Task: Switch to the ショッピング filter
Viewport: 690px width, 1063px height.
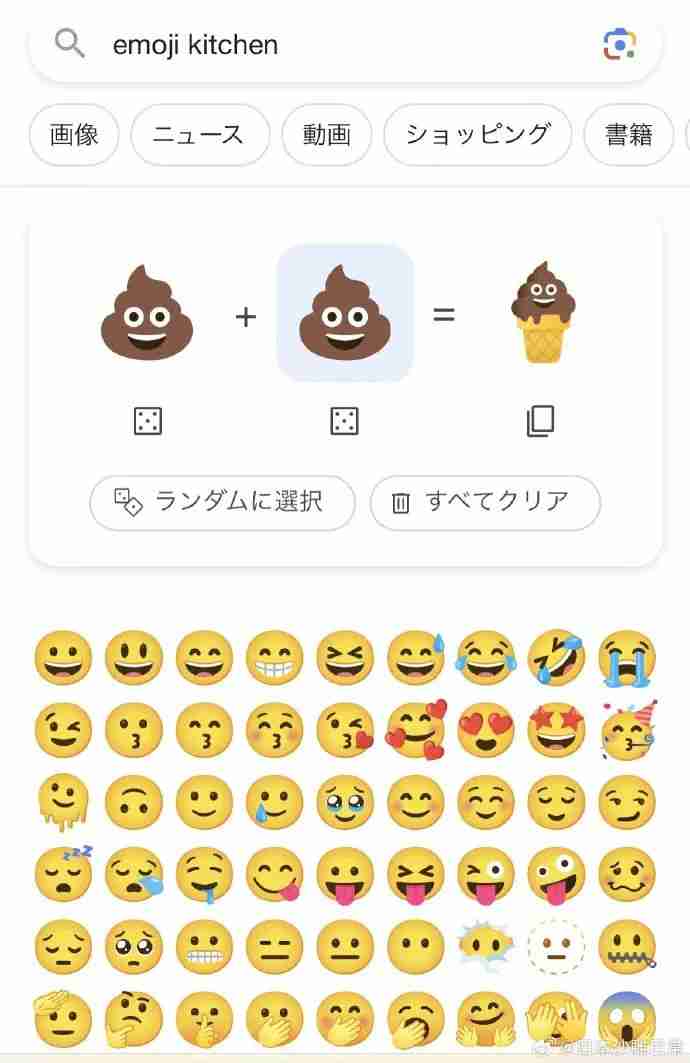Action: [x=477, y=134]
